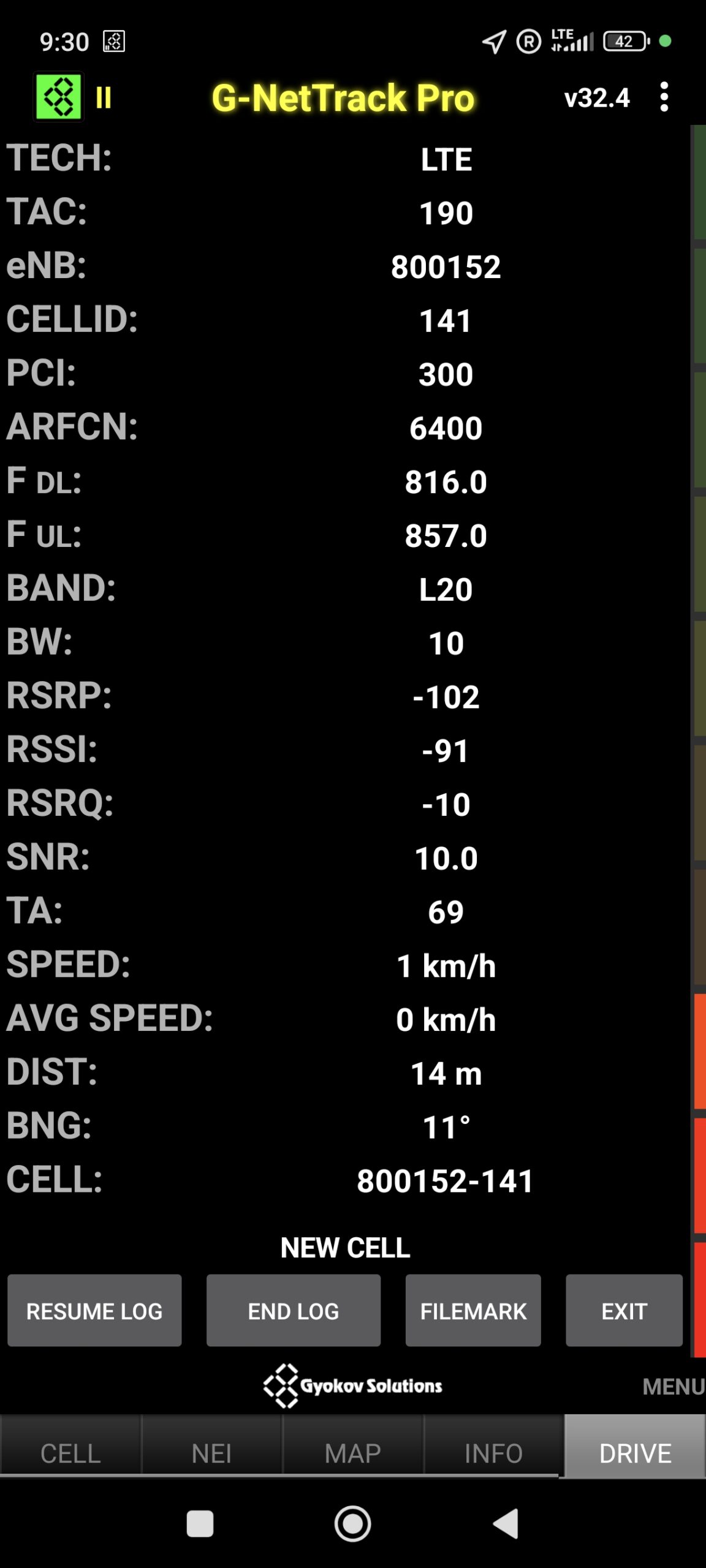
Task: Switch to the NEI tab
Action: tap(211, 1453)
